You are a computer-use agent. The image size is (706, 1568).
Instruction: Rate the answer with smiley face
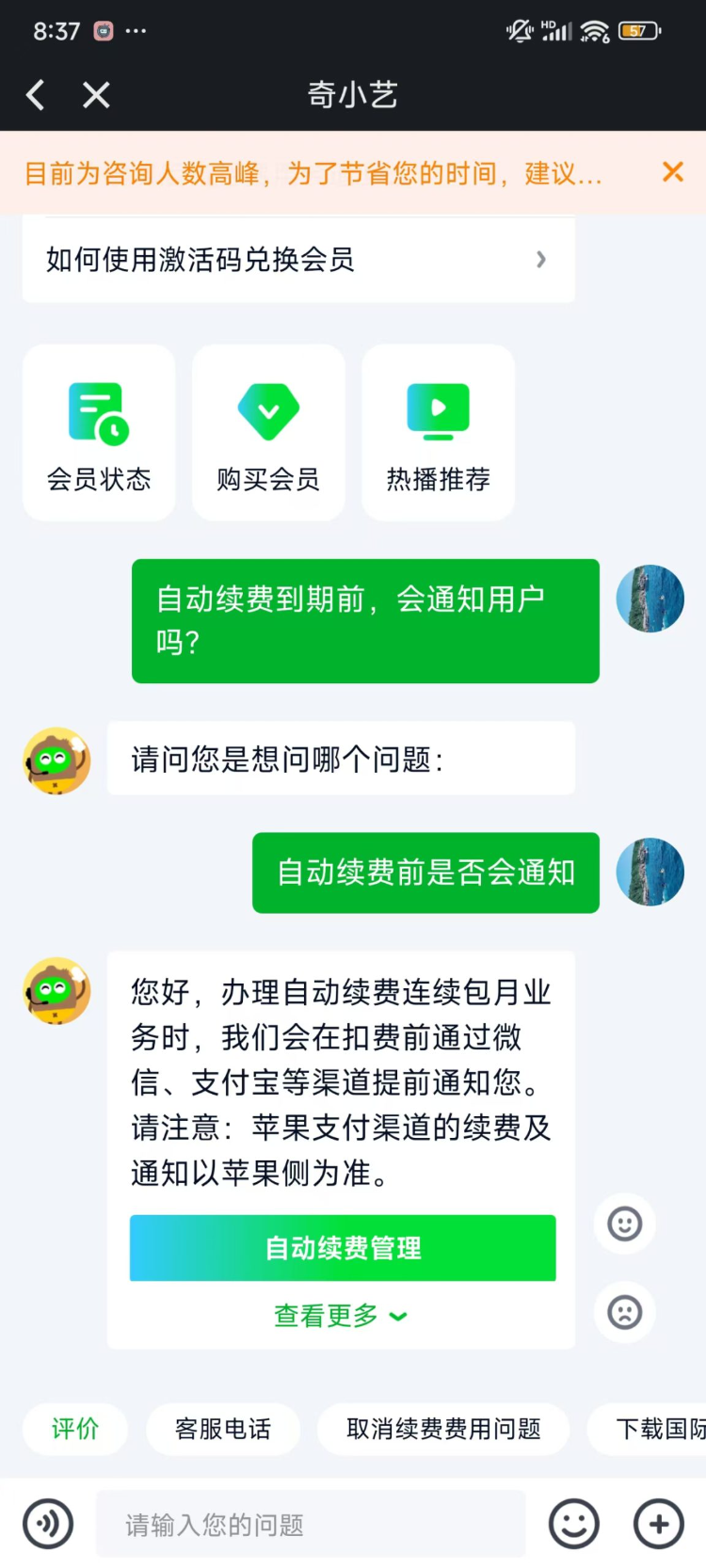(x=624, y=1224)
